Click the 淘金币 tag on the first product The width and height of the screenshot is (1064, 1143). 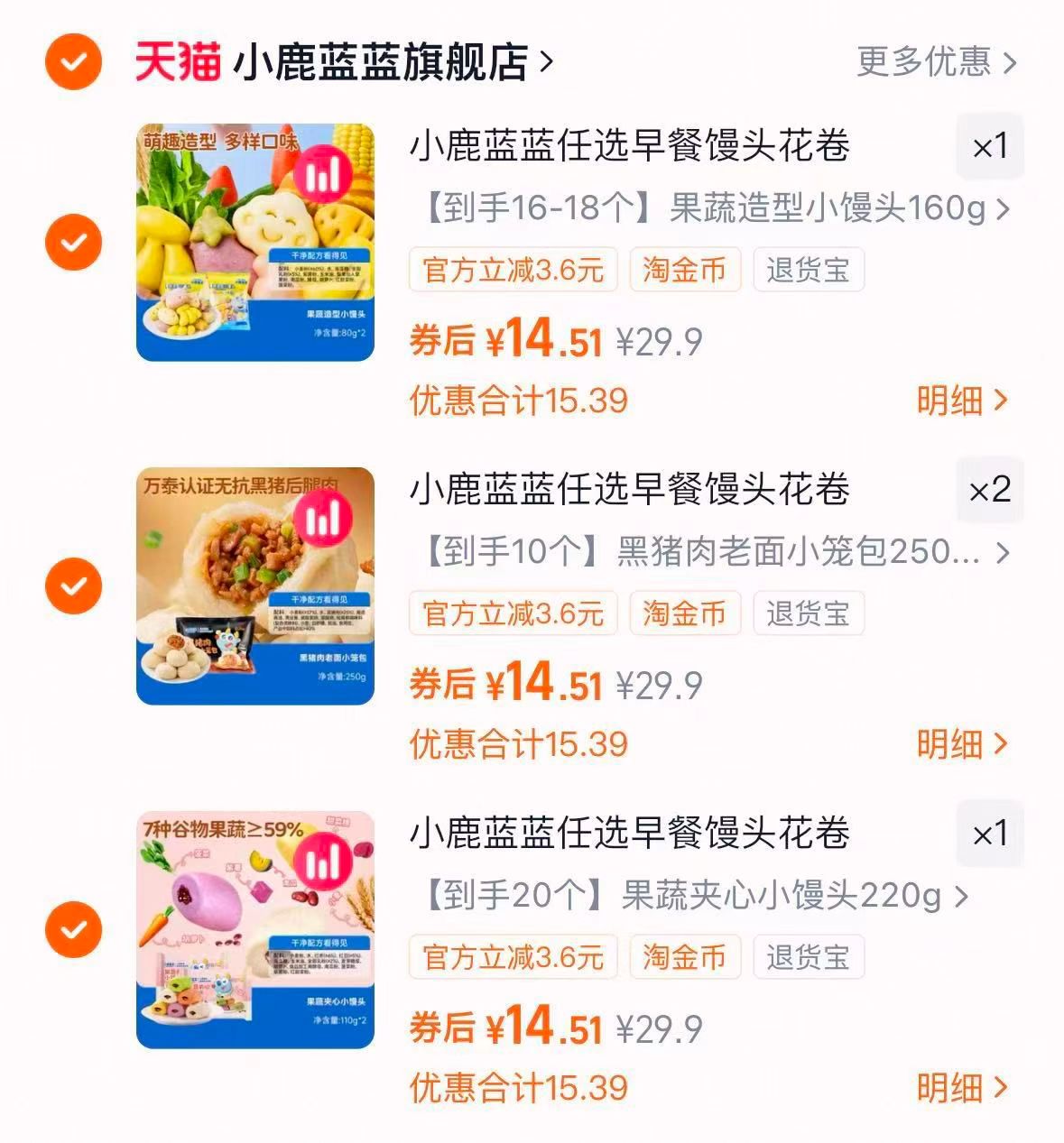point(684,270)
